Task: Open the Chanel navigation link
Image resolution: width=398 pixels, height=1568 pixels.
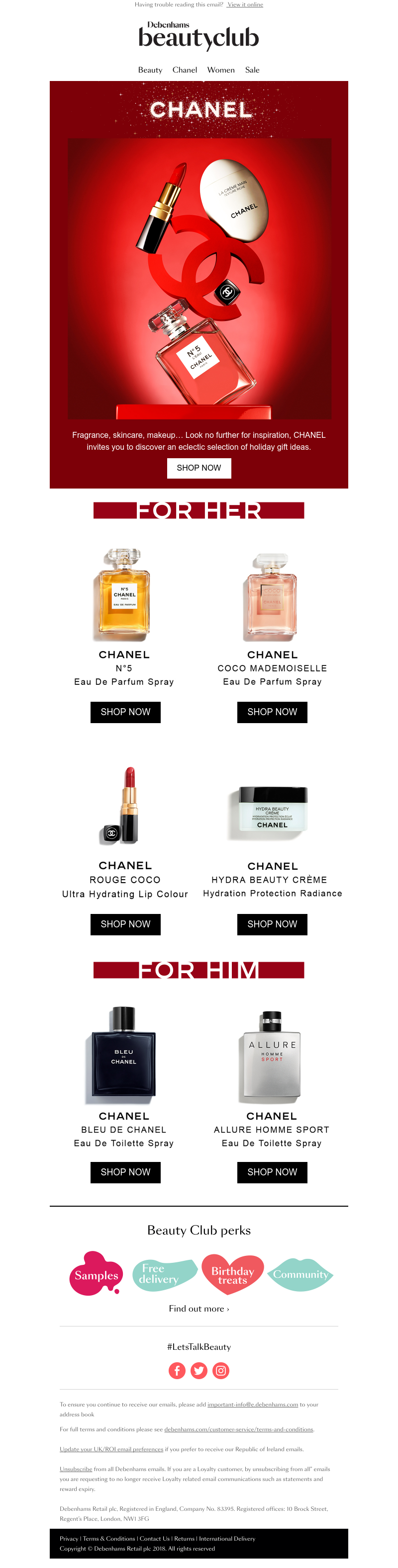Action: pos(185,70)
